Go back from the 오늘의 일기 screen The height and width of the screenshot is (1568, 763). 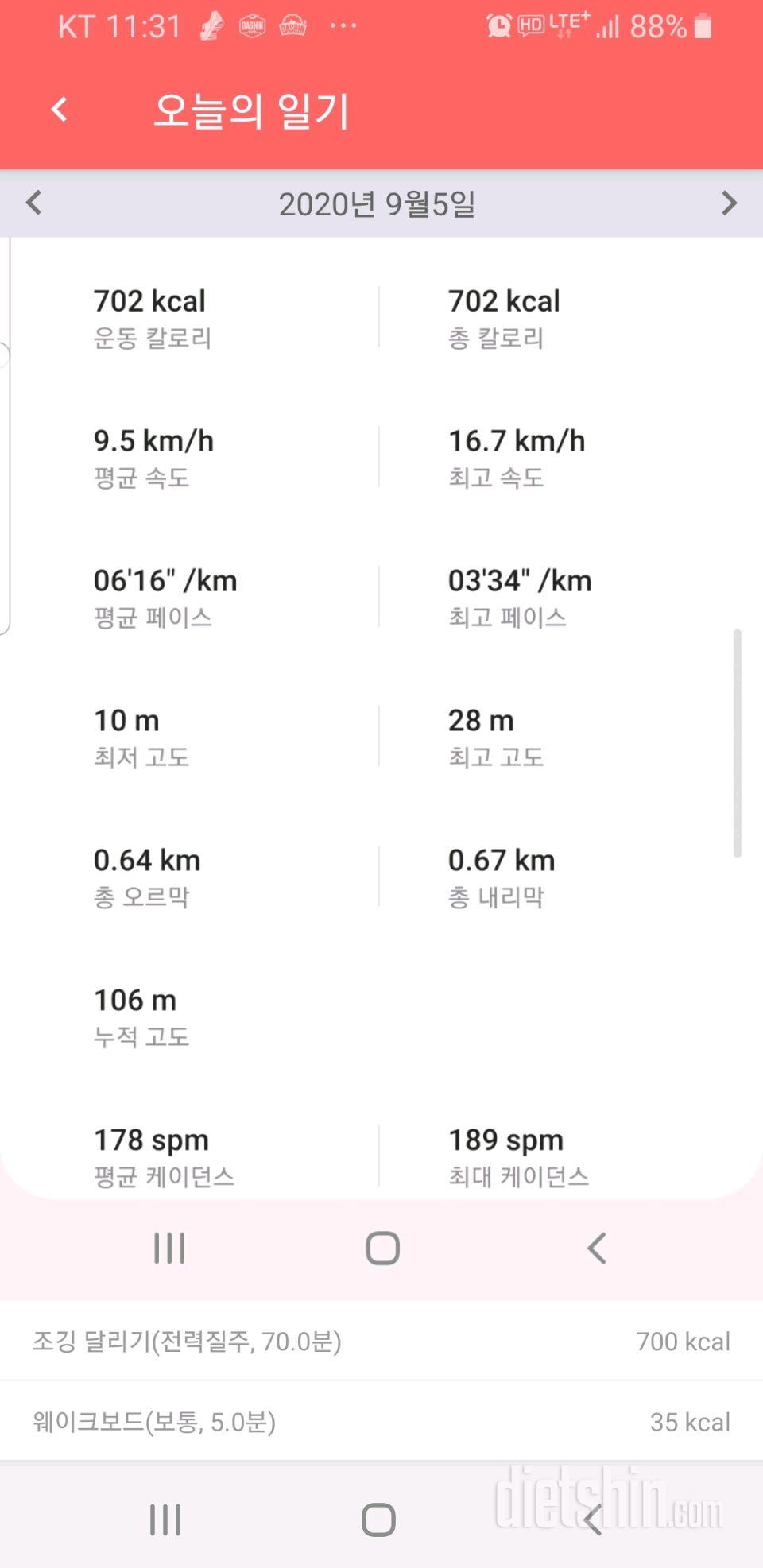(x=60, y=110)
